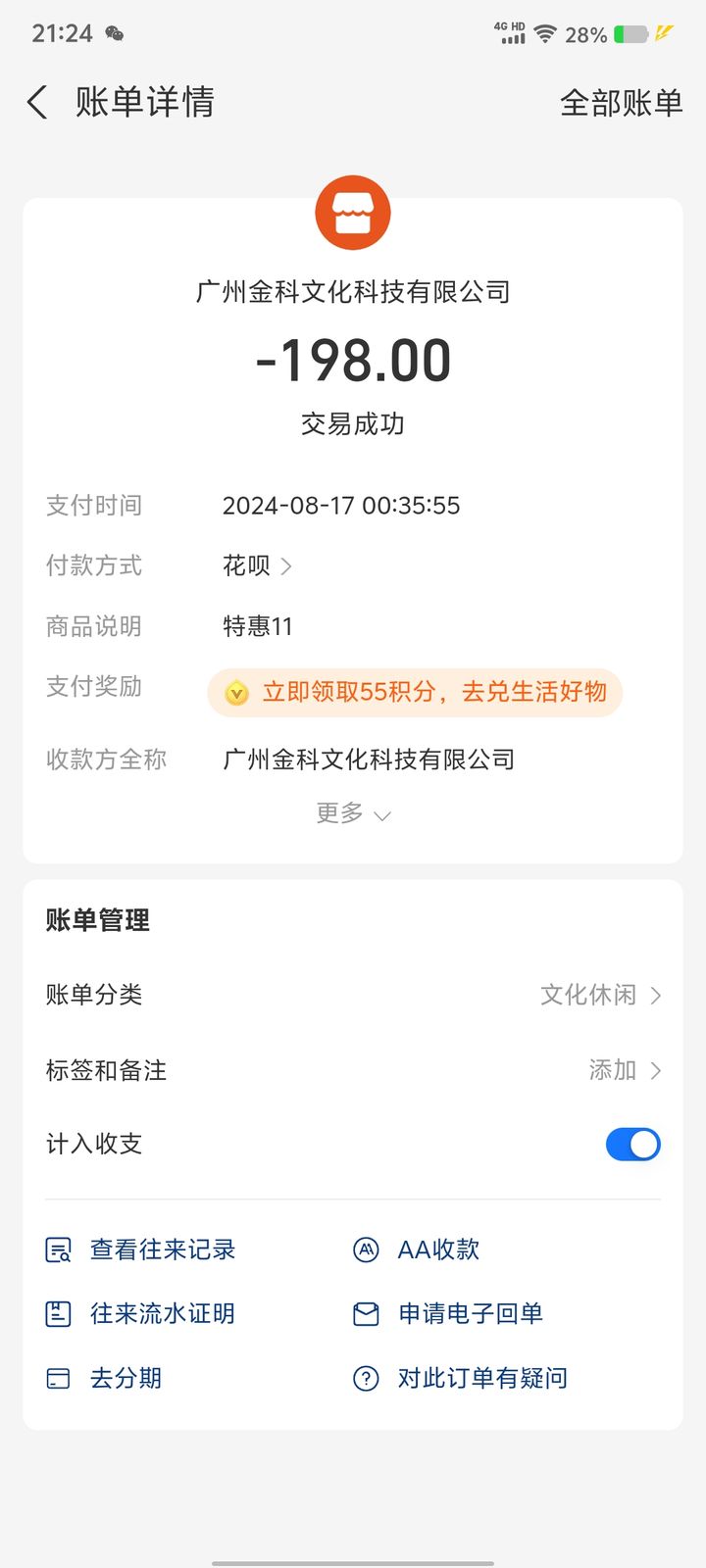Tap the AA收款 icon
This screenshot has width=706, height=1568.
click(x=367, y=1249)
